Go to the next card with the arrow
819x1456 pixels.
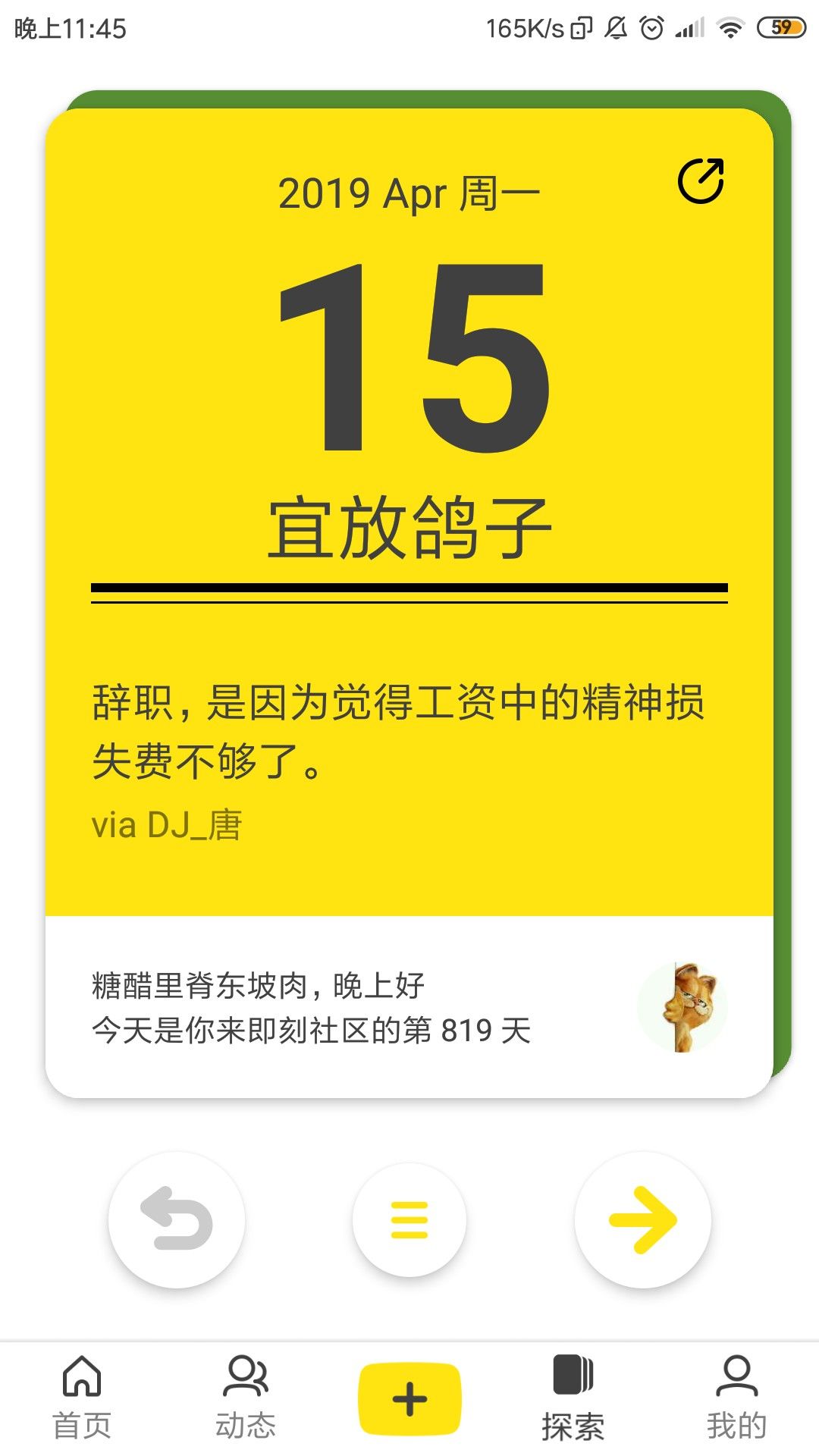tap(643, 1219)
